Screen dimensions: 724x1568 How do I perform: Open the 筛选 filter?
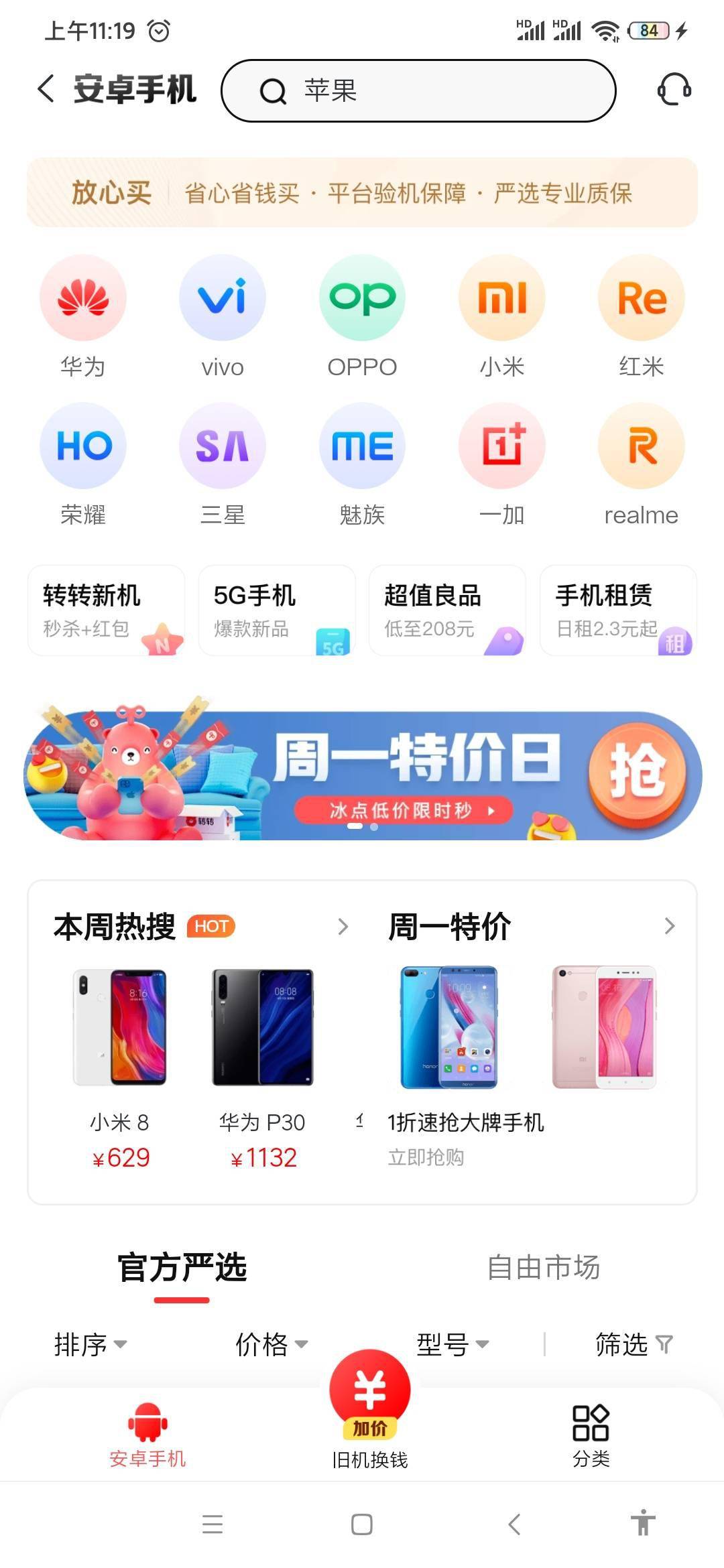click(633, 1344)
